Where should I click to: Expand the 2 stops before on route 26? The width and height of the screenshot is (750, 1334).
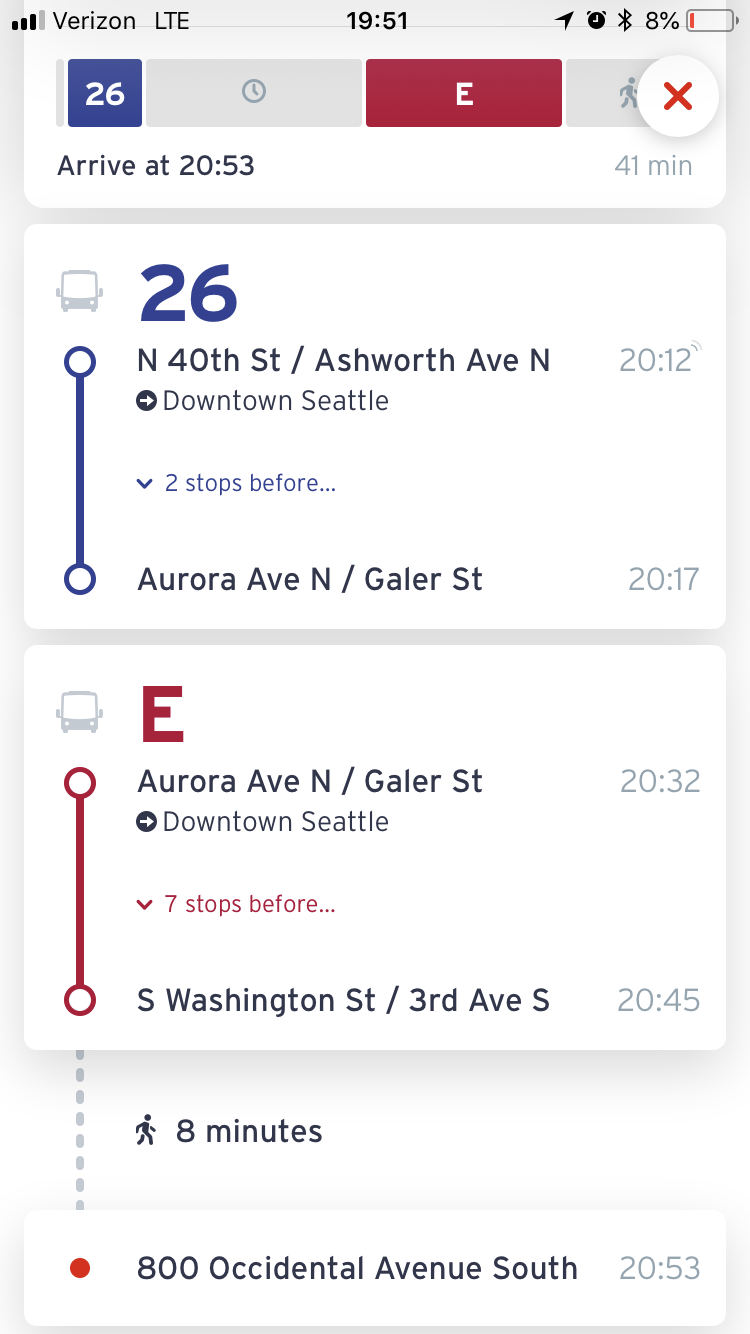(237, 484)
